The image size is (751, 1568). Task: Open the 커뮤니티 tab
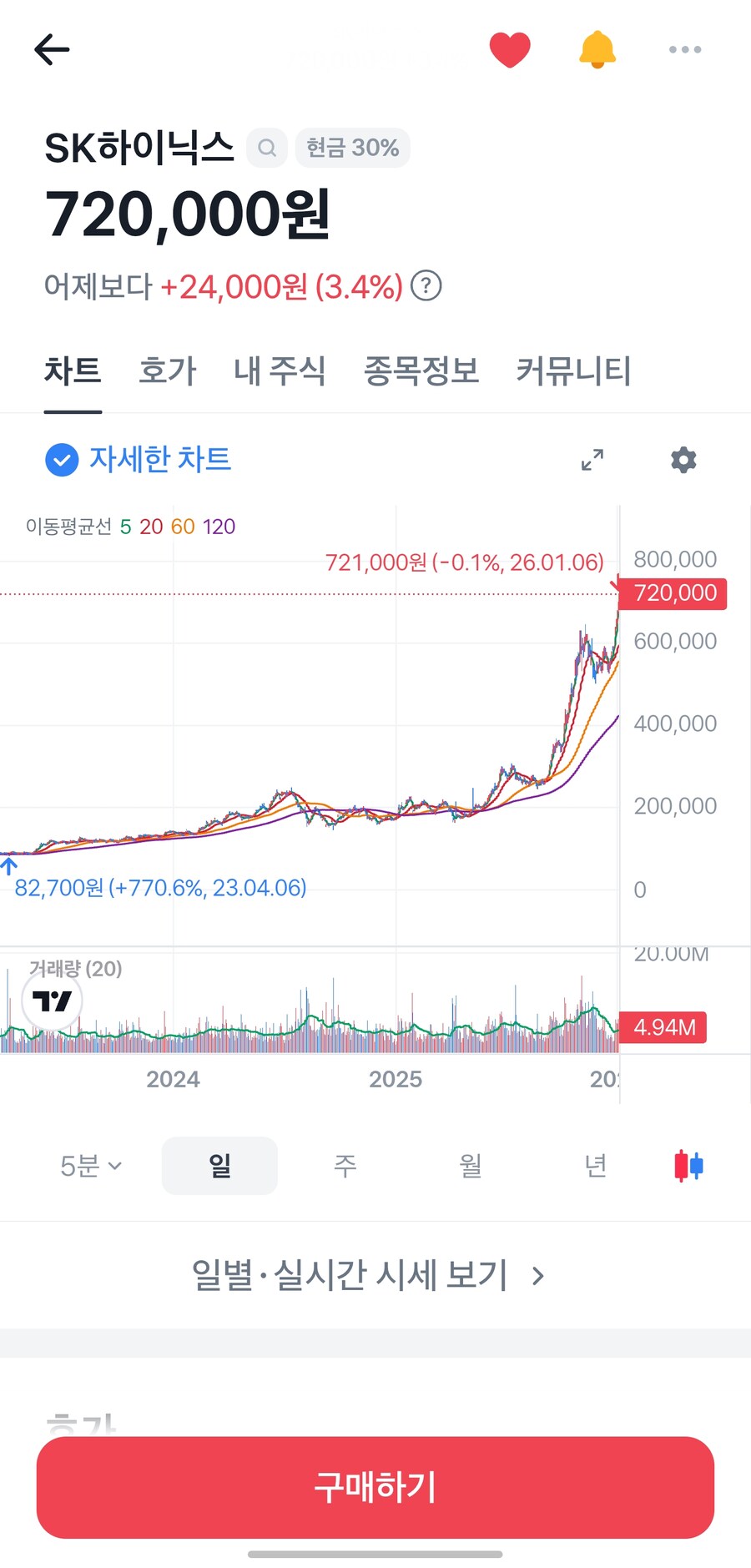coord(572,371)
